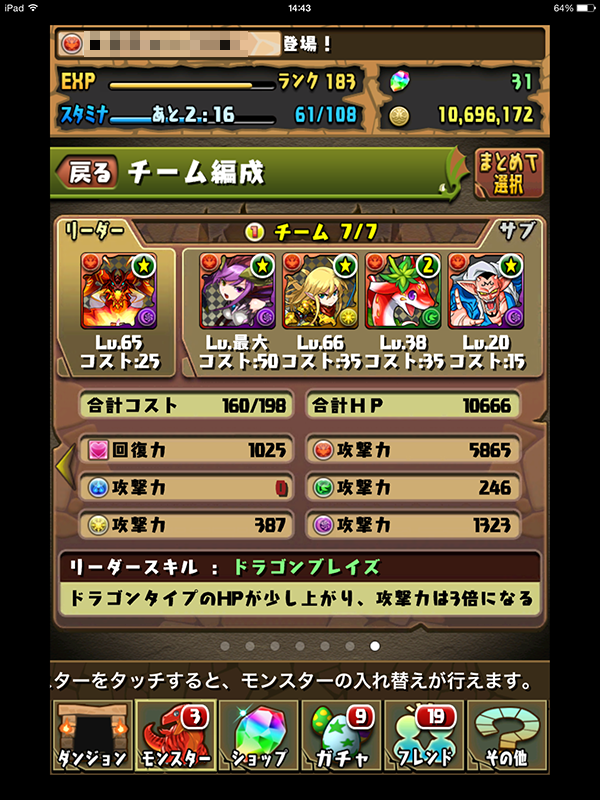Select the sub monster at Lv.20

tap(486, 289)
